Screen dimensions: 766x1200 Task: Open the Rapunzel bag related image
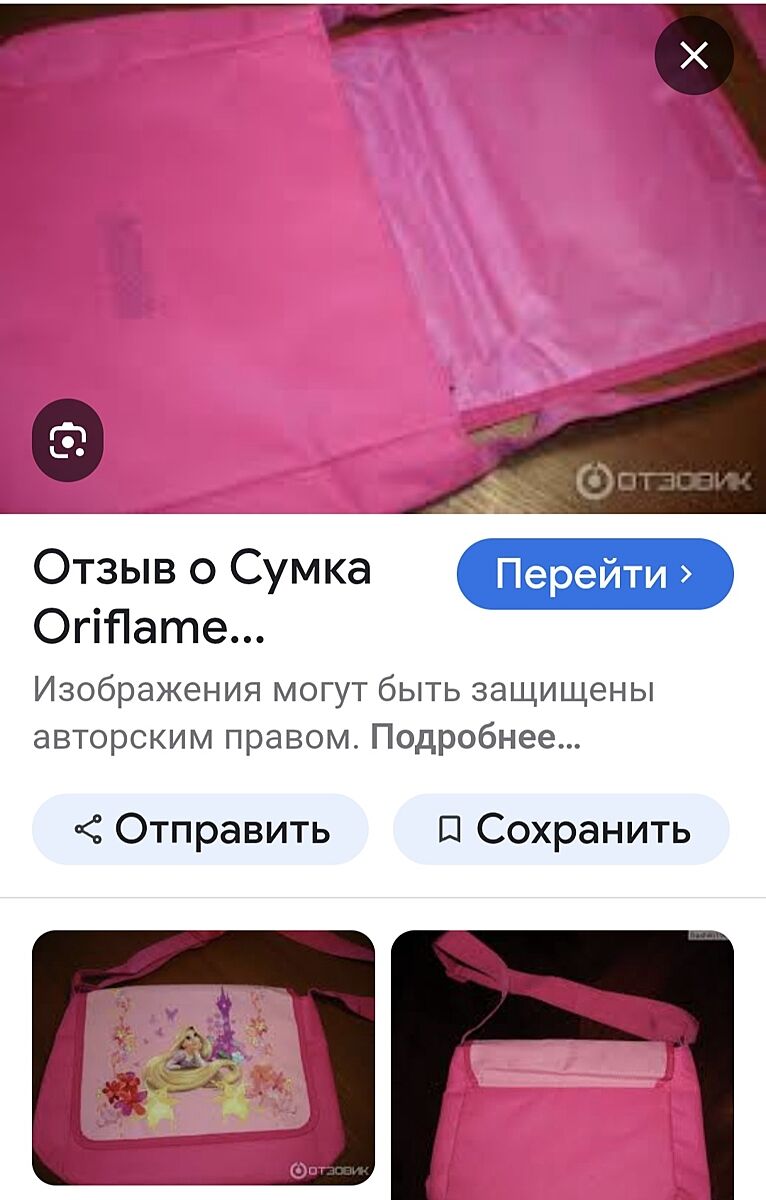click(x=203, y=1057)
